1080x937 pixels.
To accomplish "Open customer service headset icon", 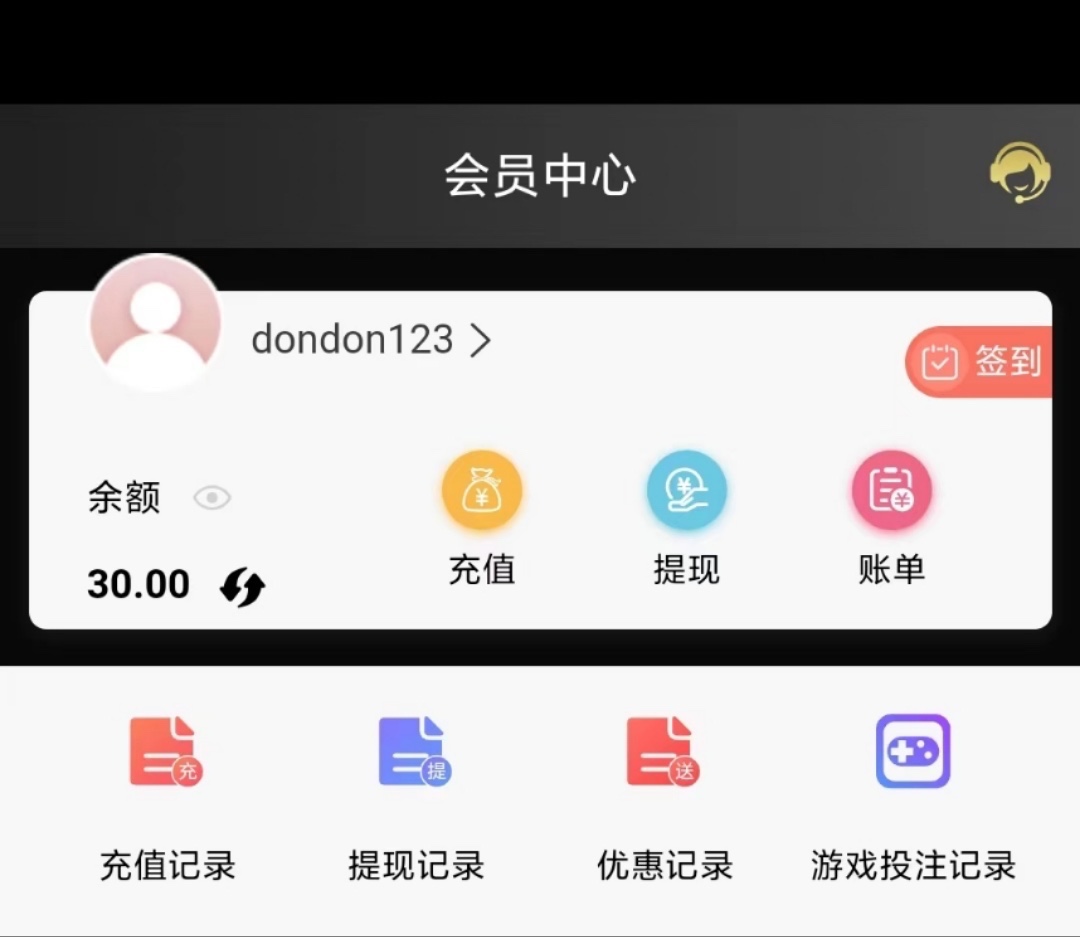I will [x=1019, y=174].
